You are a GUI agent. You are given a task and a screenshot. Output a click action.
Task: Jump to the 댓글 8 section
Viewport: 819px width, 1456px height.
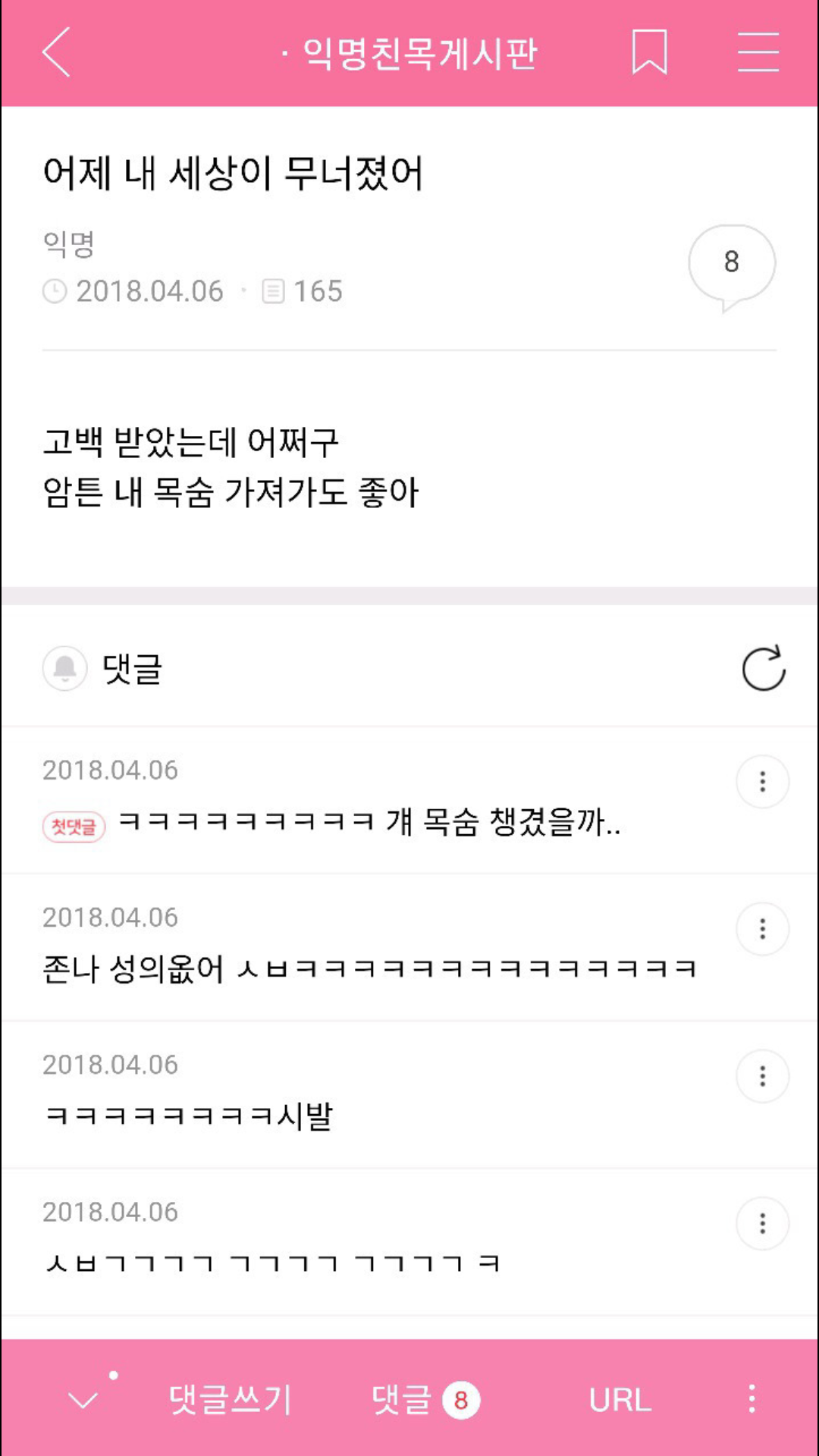(425, 1399)
